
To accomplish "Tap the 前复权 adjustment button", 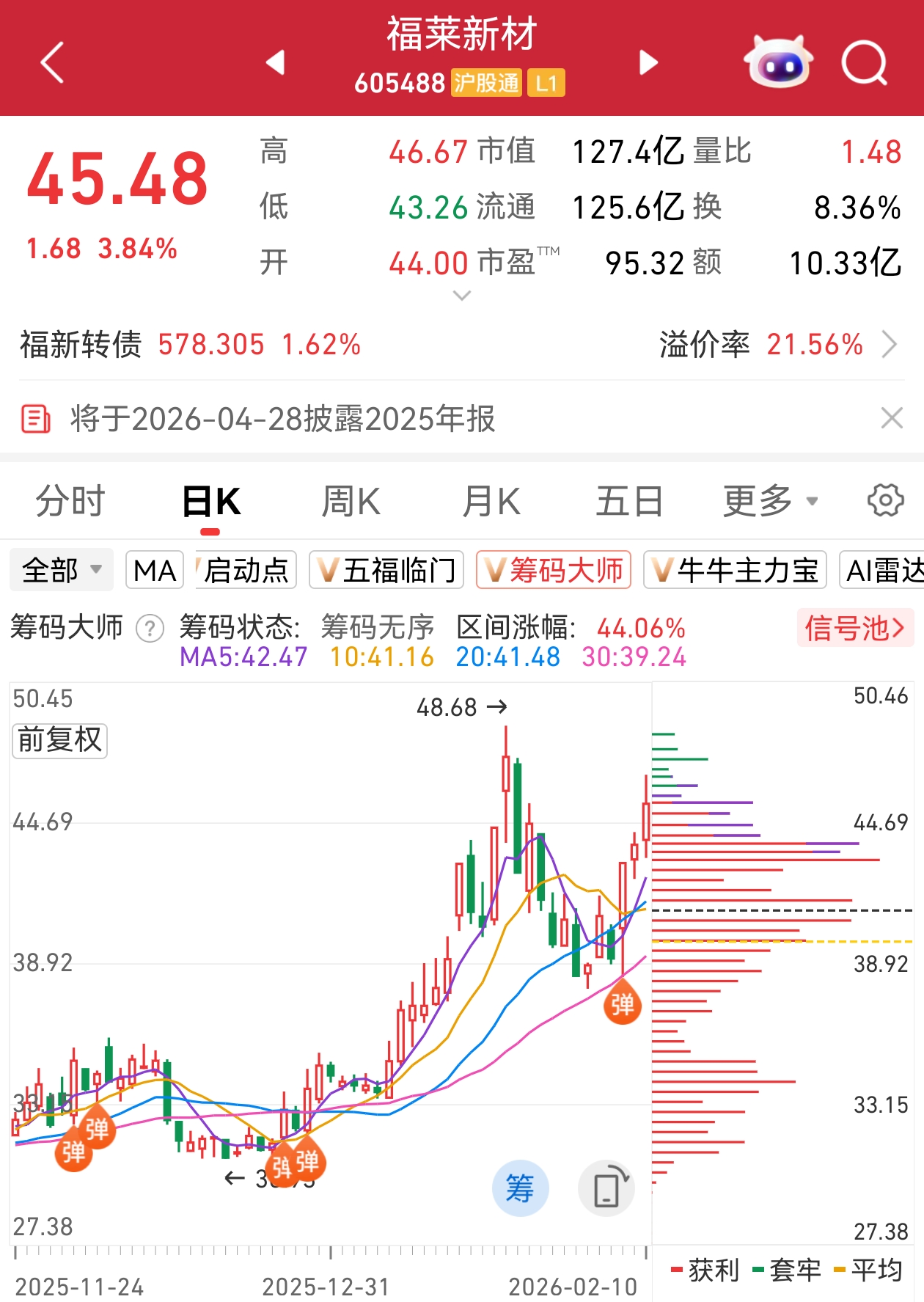I will pyautogui.click(x=60, y=739).
